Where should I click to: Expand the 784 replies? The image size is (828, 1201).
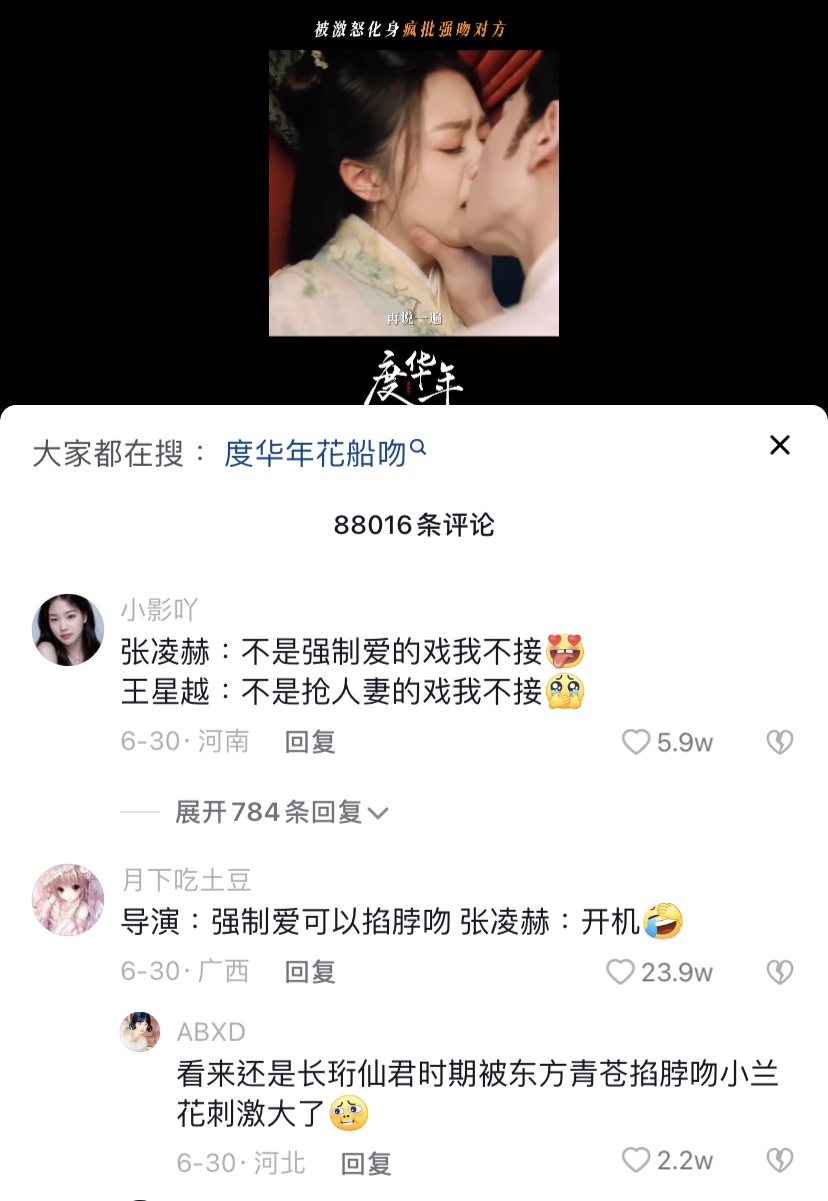point(281,812)
